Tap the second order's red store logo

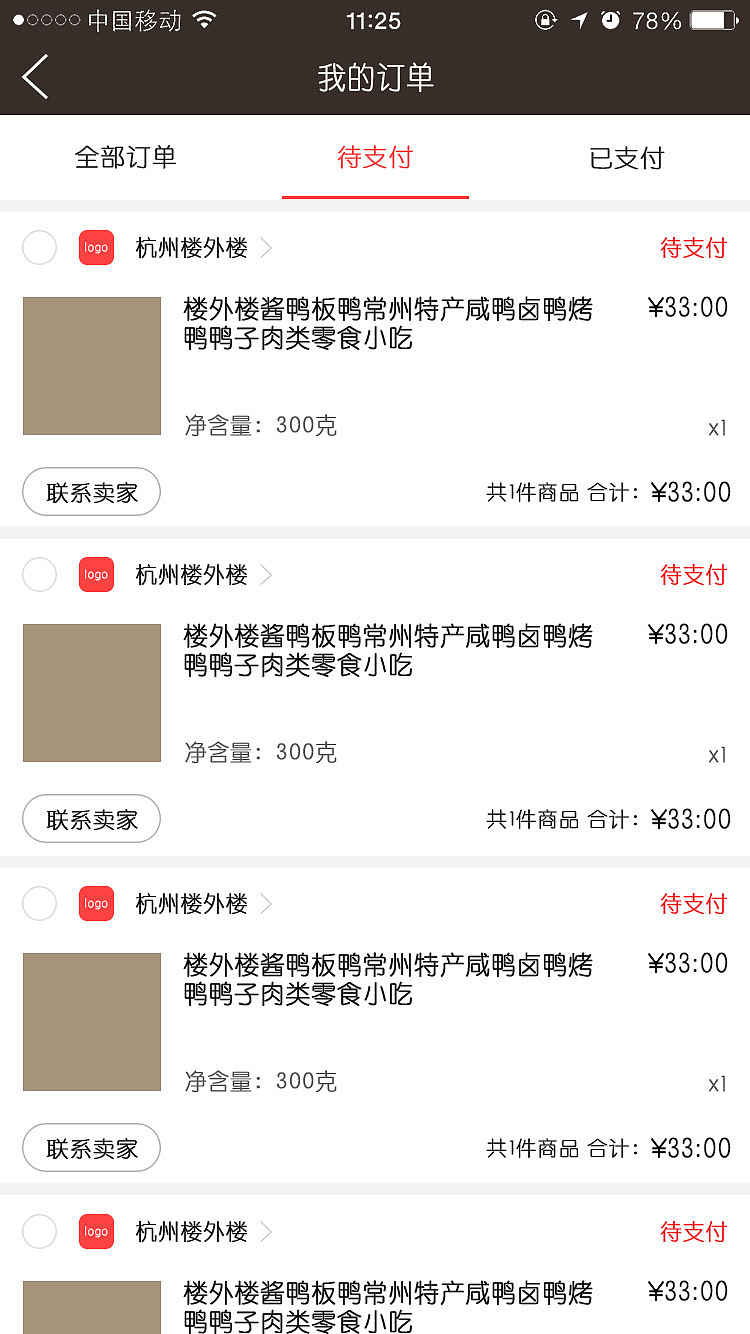pyautogui.click(x=96, y=574)
